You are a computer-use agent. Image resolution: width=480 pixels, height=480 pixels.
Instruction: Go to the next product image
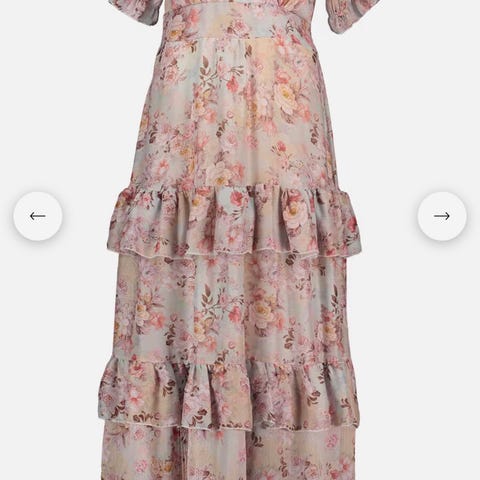442,216
